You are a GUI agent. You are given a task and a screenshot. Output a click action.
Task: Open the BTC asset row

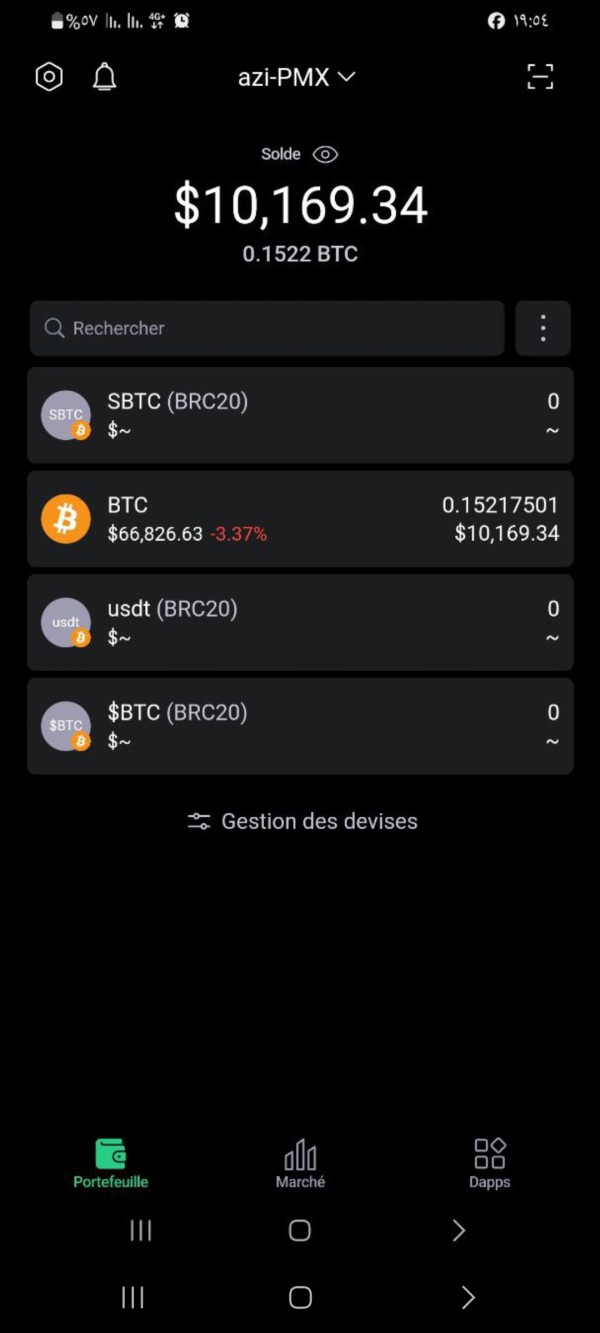click(300, 519)
